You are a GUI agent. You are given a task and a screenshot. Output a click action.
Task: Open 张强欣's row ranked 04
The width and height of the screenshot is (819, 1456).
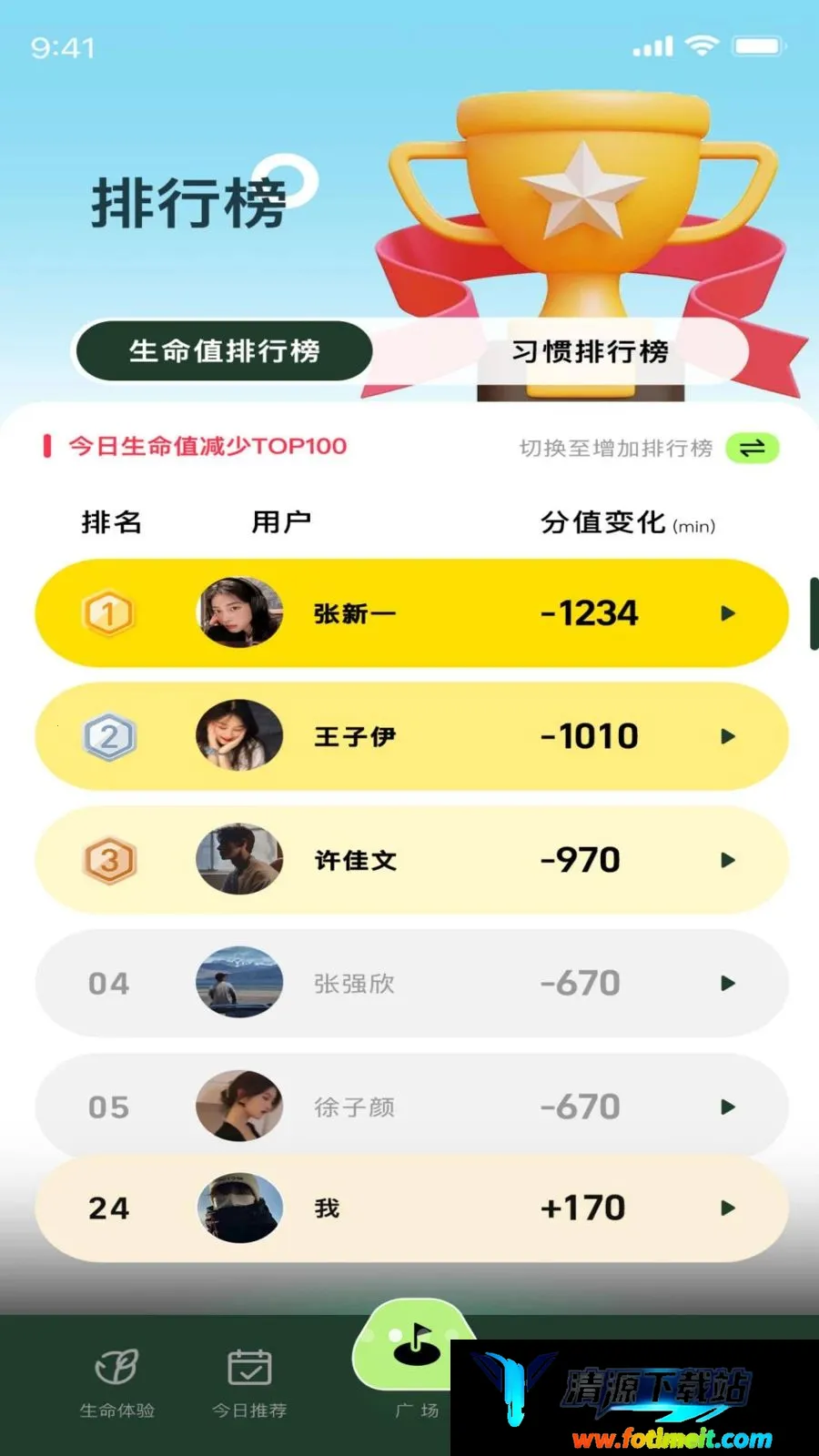411,983
